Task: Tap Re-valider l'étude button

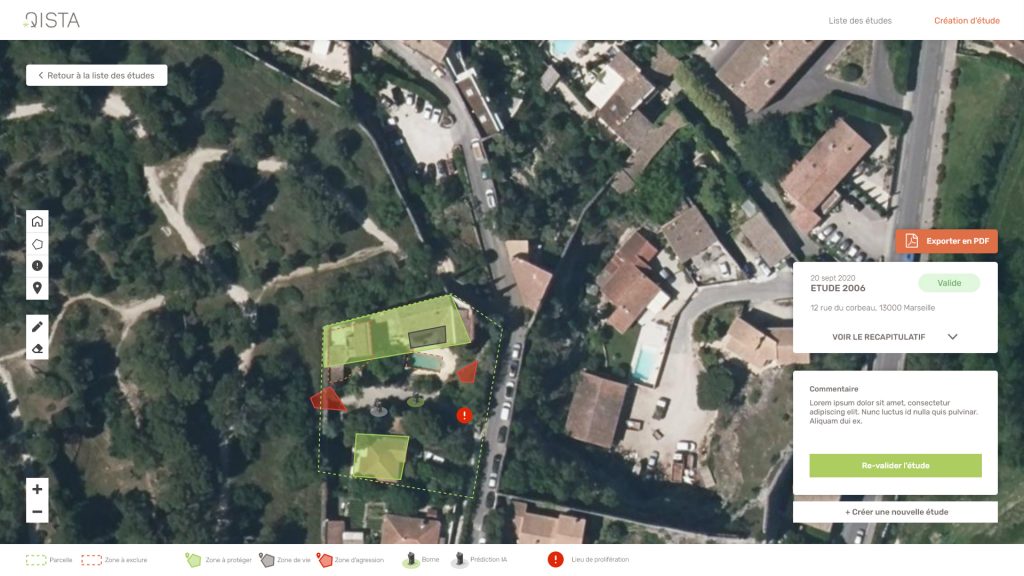Action: (x=895, y=465)
